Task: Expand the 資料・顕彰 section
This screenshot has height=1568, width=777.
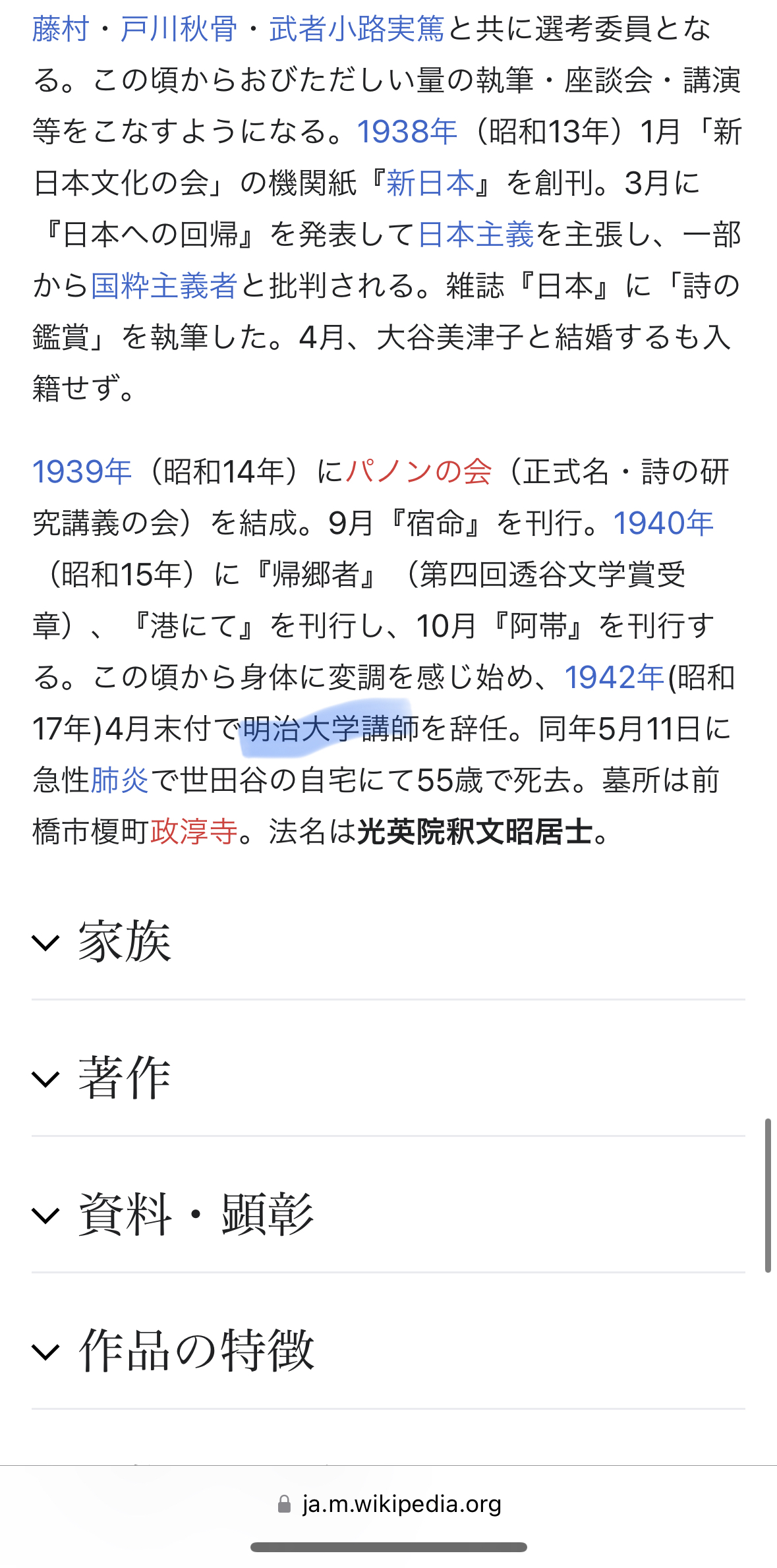Action: [195, 1215]
